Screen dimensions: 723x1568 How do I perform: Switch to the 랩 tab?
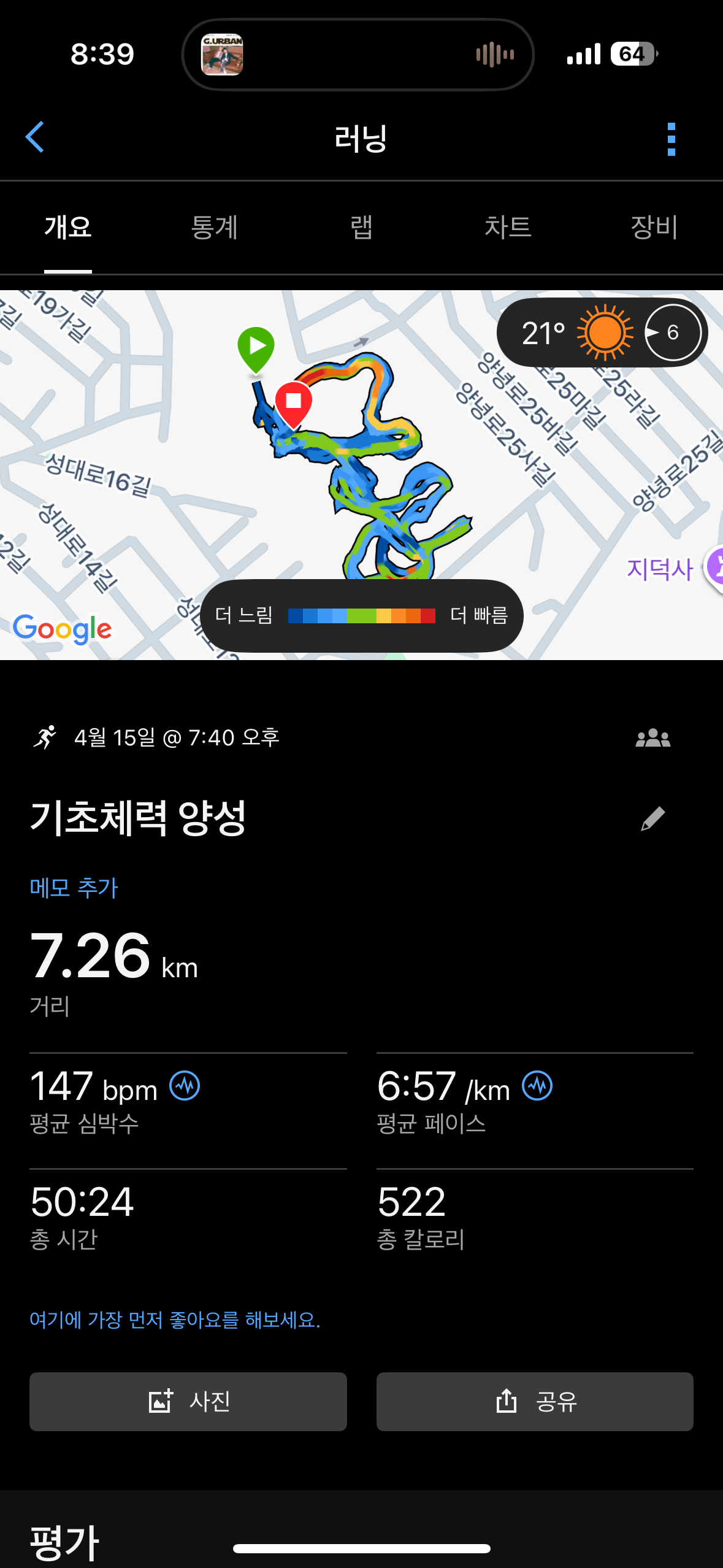pos(361,228)
